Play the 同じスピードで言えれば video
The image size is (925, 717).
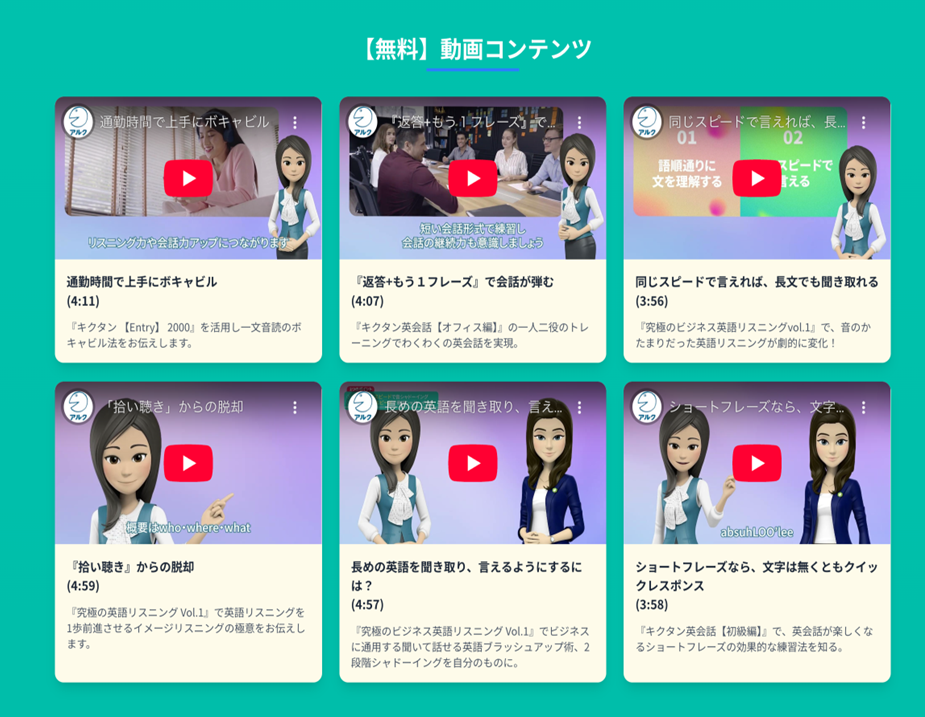pyautogui.click(x=756, y=178)
